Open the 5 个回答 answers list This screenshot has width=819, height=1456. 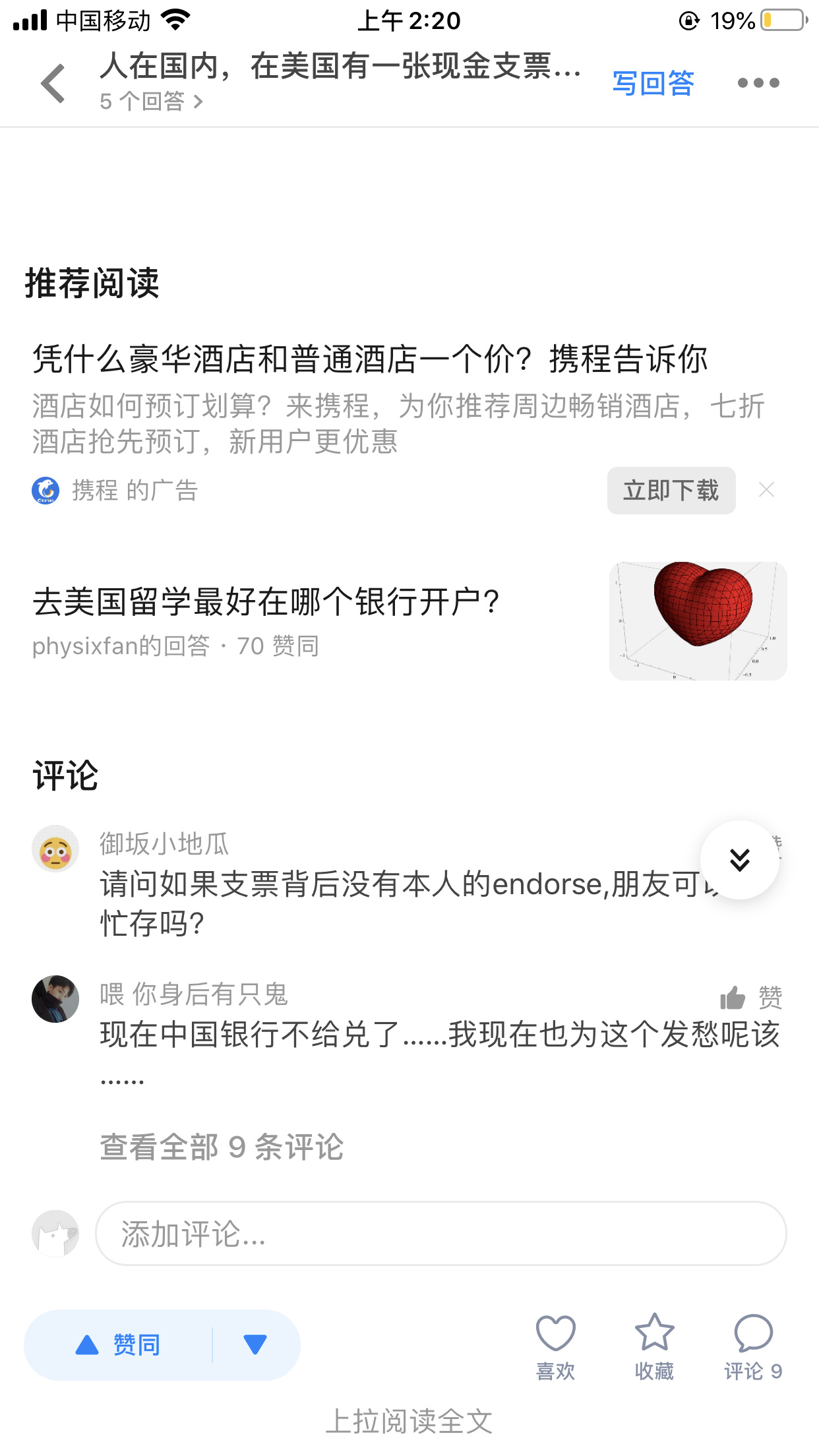[x=151, y=102]
